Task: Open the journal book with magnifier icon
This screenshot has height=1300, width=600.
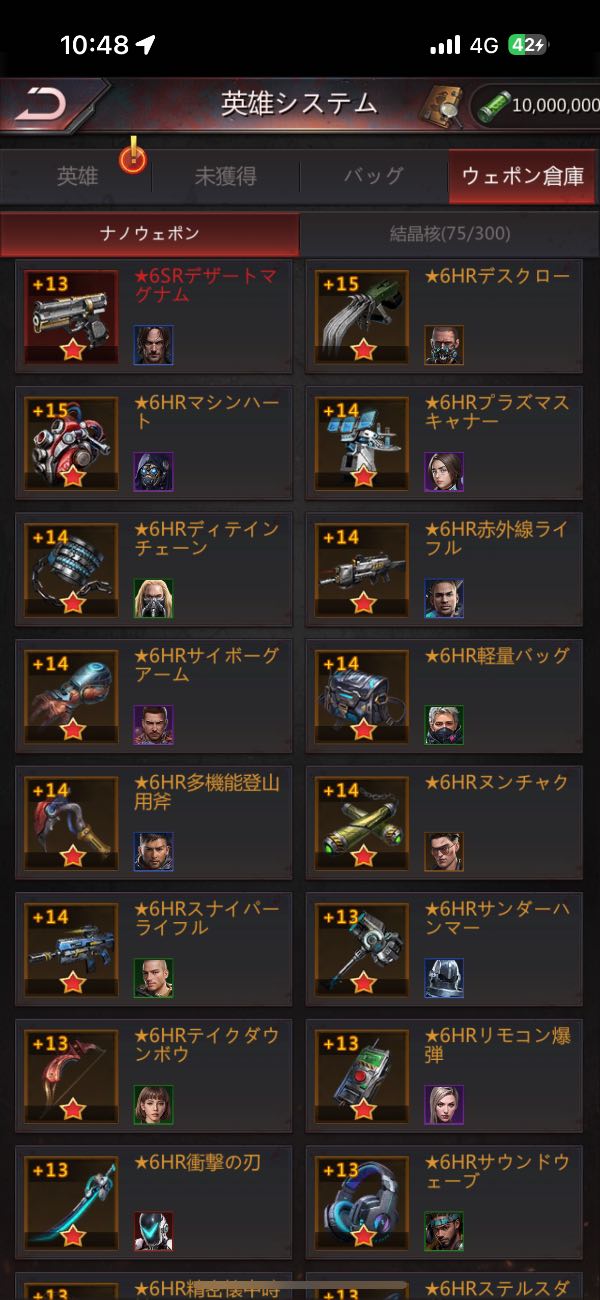Action: pos(439,104)
